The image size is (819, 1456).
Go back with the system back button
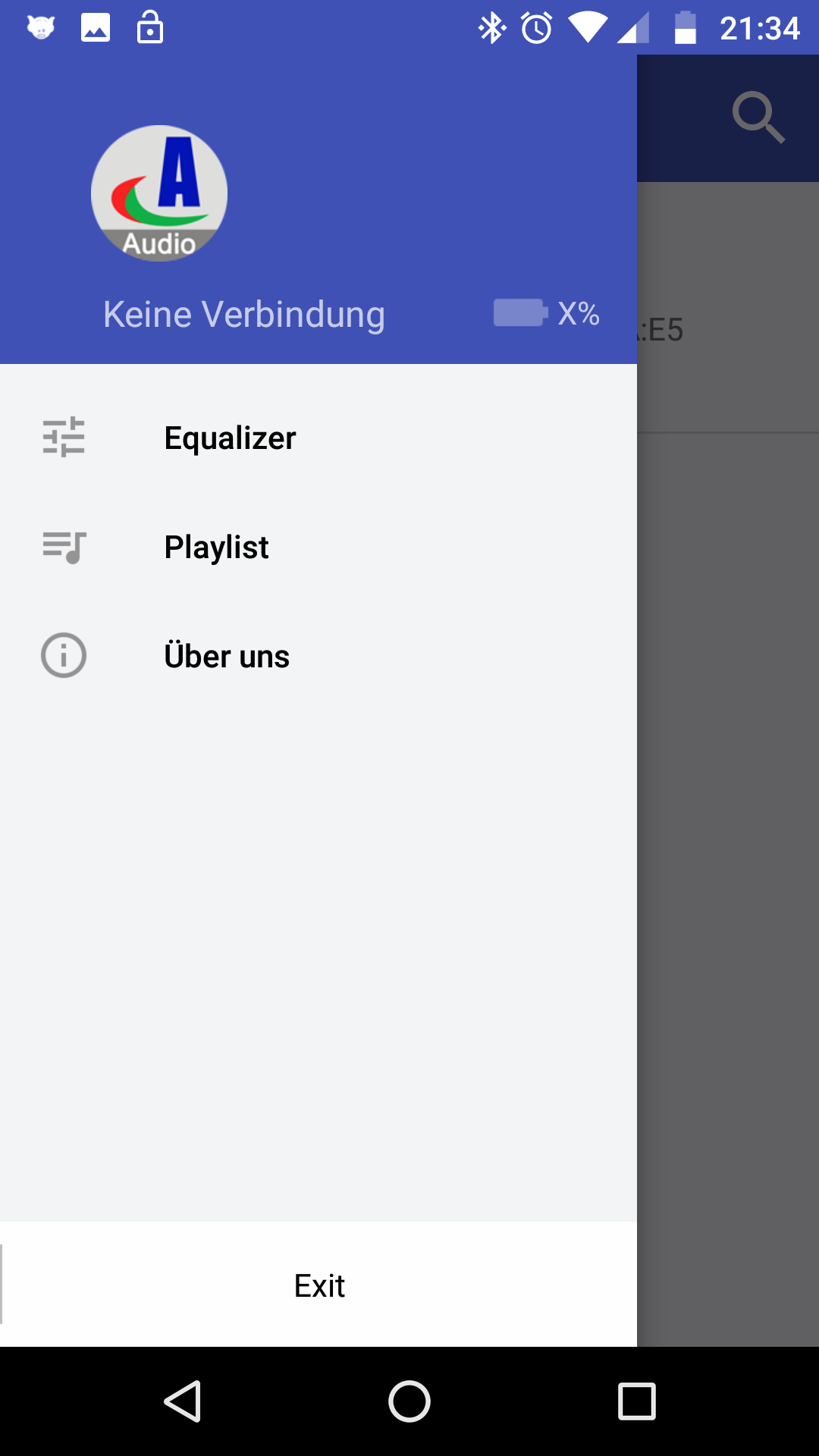[182, 1401]
